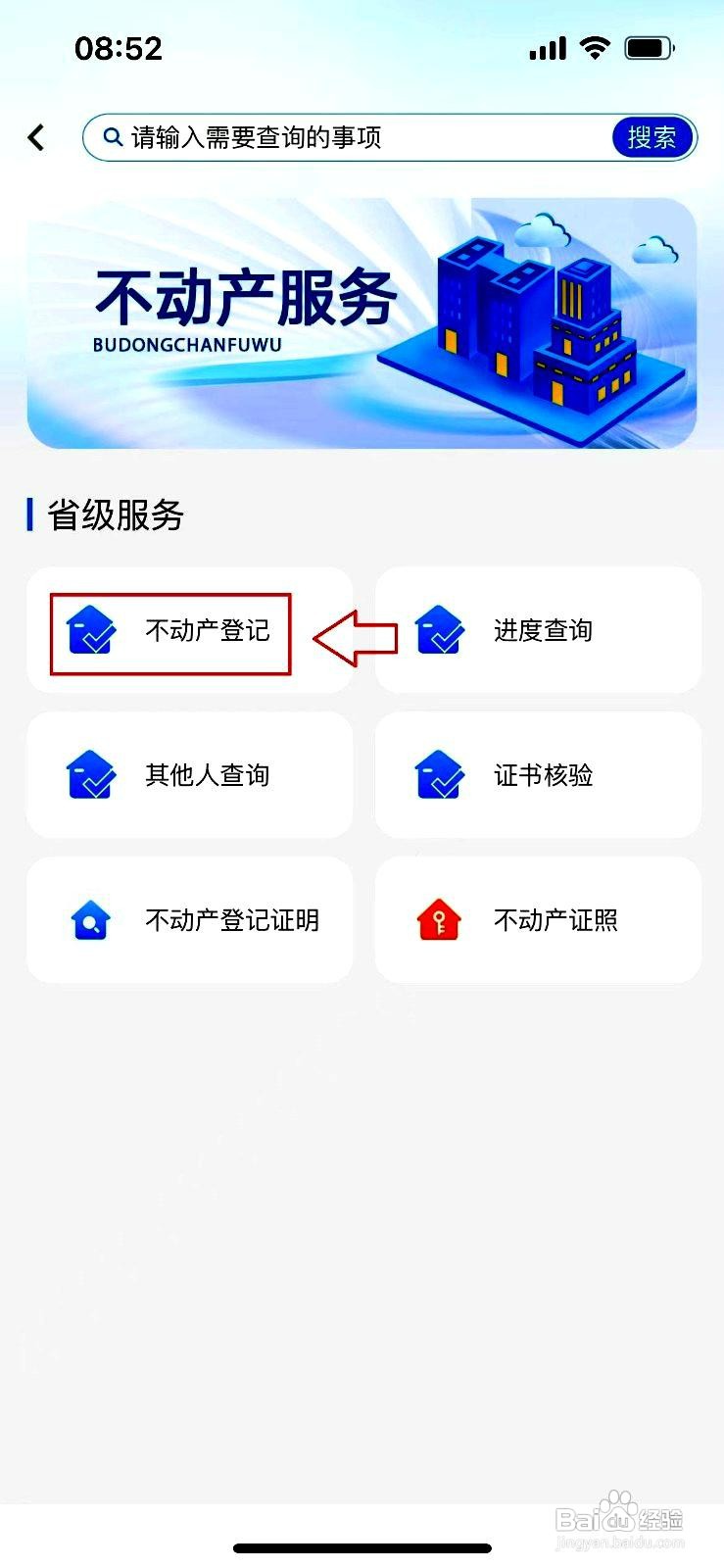Tap the 其他人查询 blue house icon

[89, 775]
